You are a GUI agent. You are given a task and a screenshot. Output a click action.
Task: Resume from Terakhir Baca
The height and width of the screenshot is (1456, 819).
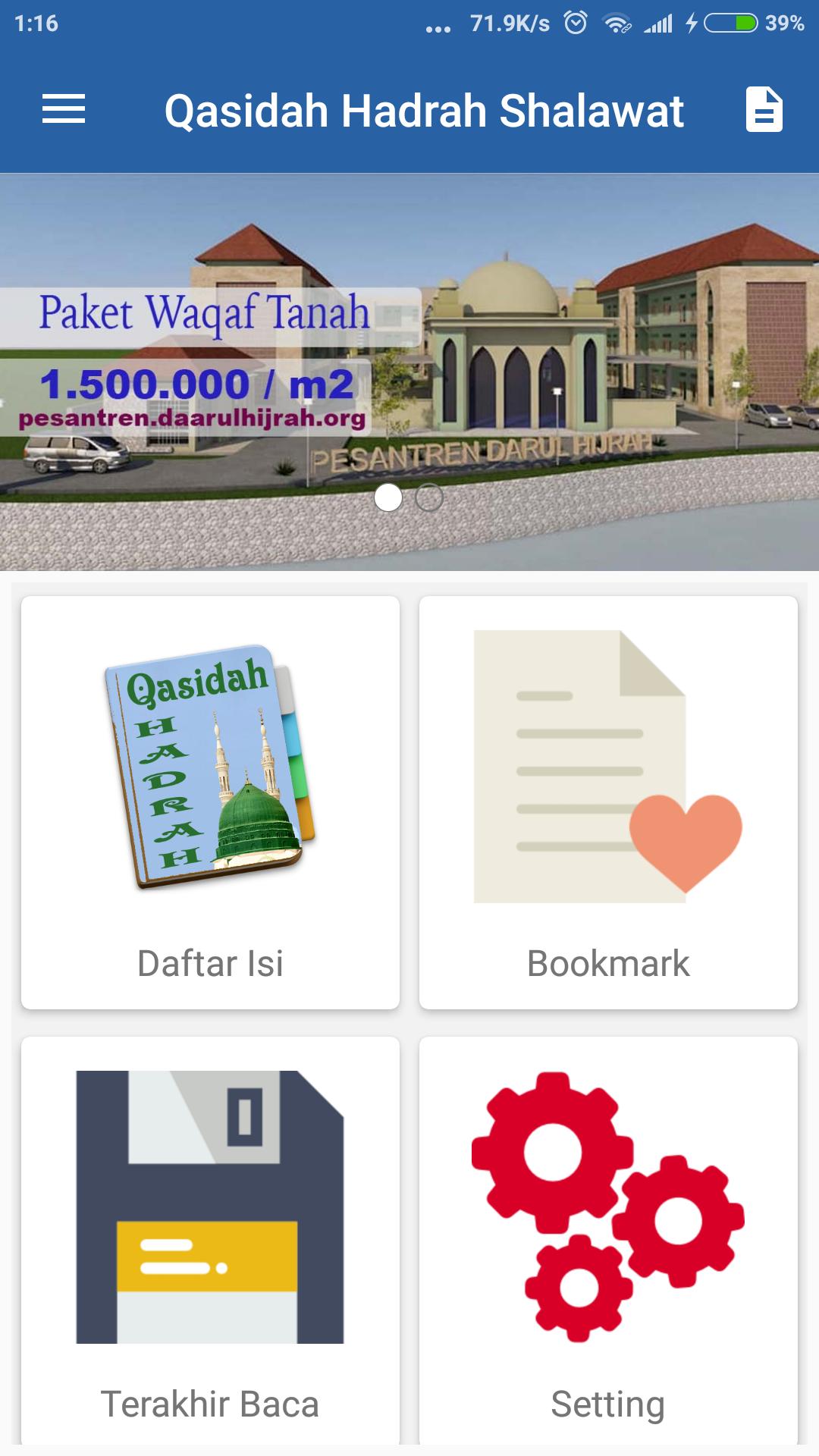coord(210,1242)
